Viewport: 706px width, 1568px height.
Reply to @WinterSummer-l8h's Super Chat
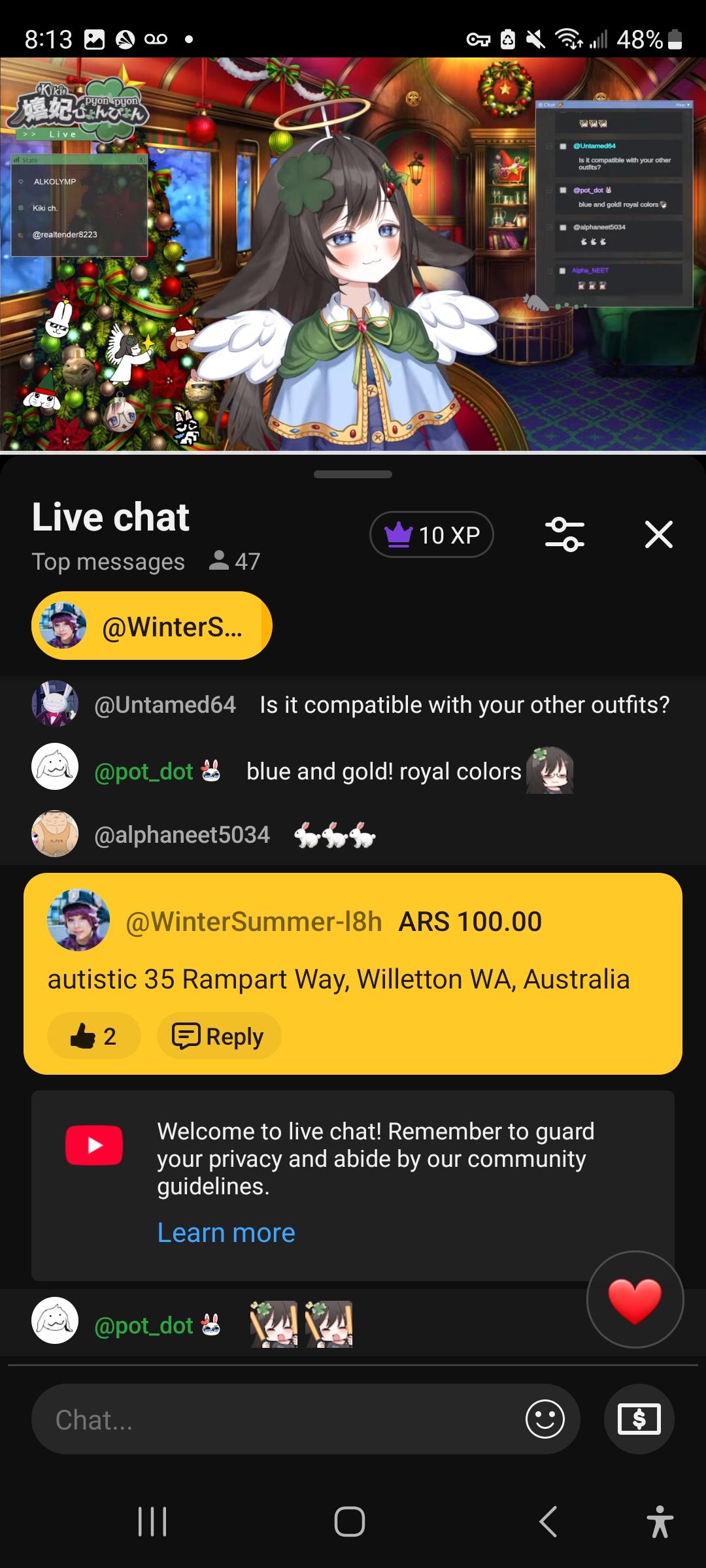[x=218, y=1036]
